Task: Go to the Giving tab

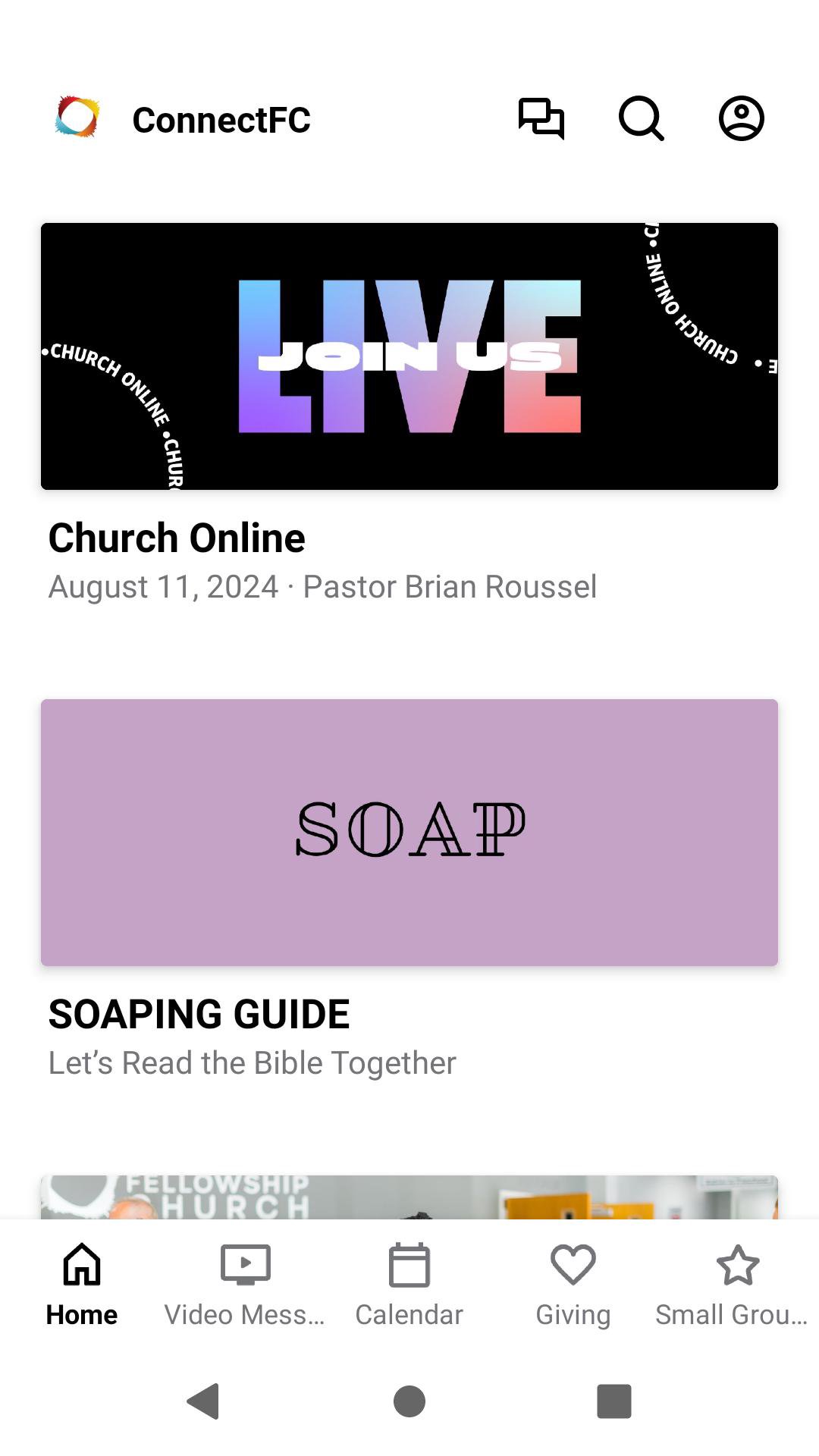Action: pos(573,1282)
